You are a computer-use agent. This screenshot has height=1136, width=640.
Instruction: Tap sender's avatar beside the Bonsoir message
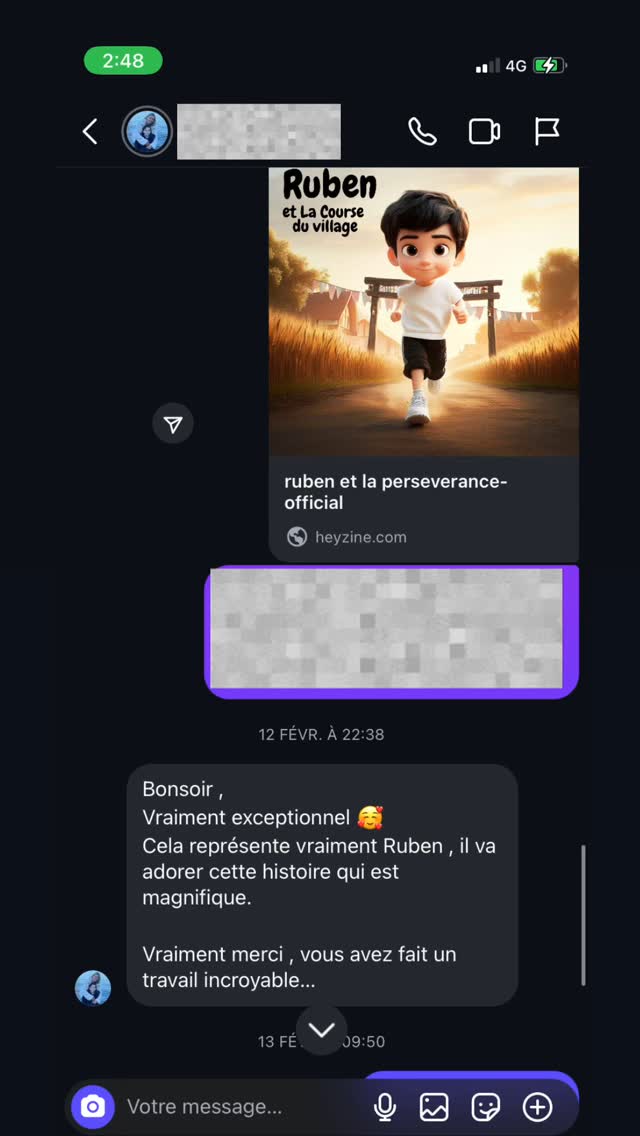(93, 988)
